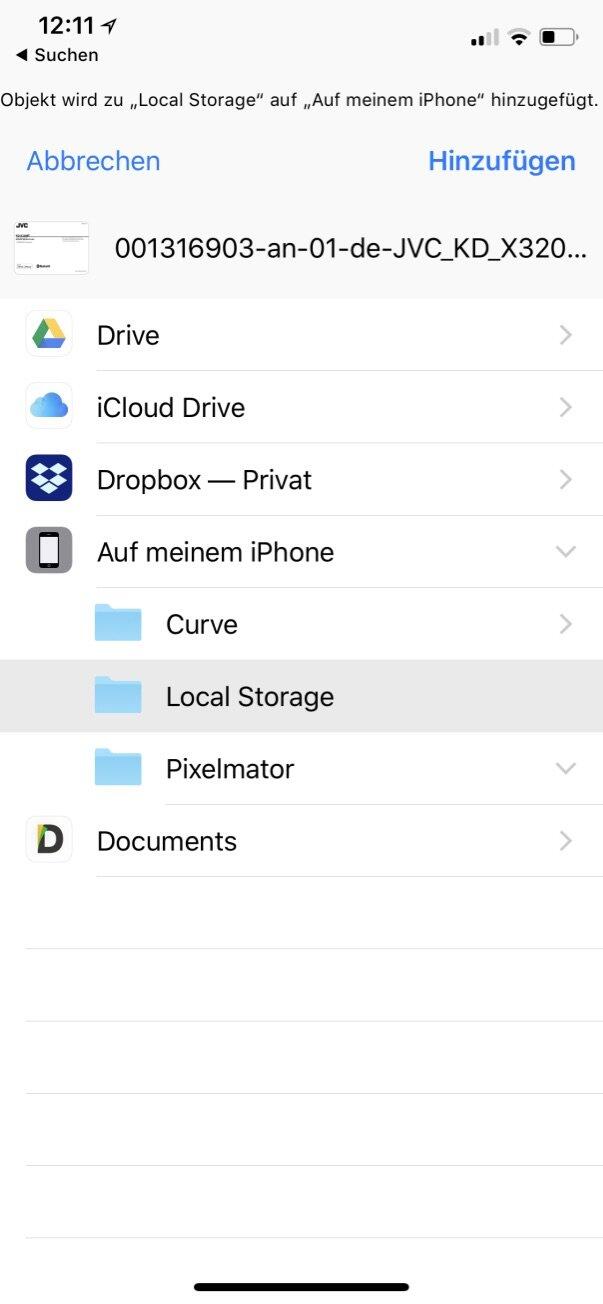Confirm with the Hinzufügen button
603x1304 pixels.
tap(502, 161)
